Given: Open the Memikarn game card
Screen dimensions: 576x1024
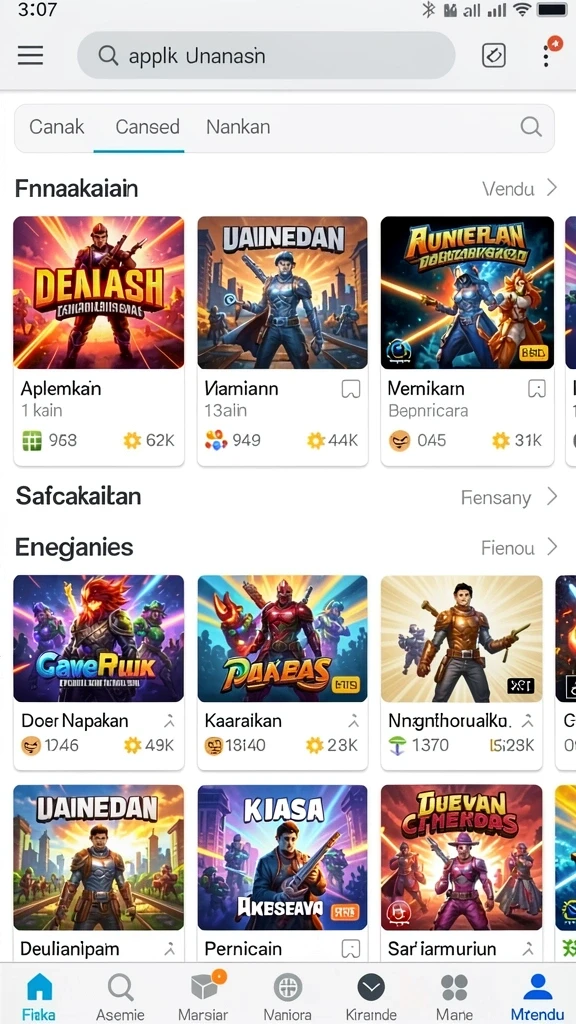Looking at the screenshot, I should point(467,341).
